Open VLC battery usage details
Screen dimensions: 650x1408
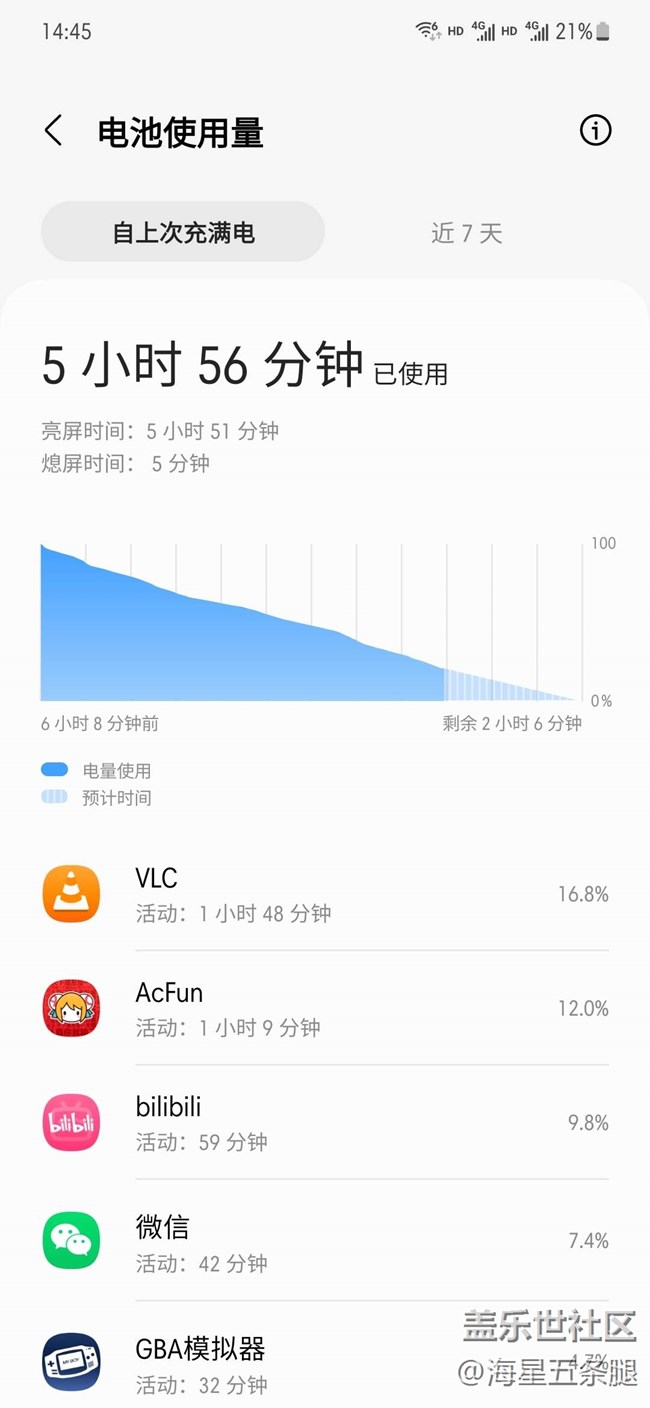coord(325,894)
